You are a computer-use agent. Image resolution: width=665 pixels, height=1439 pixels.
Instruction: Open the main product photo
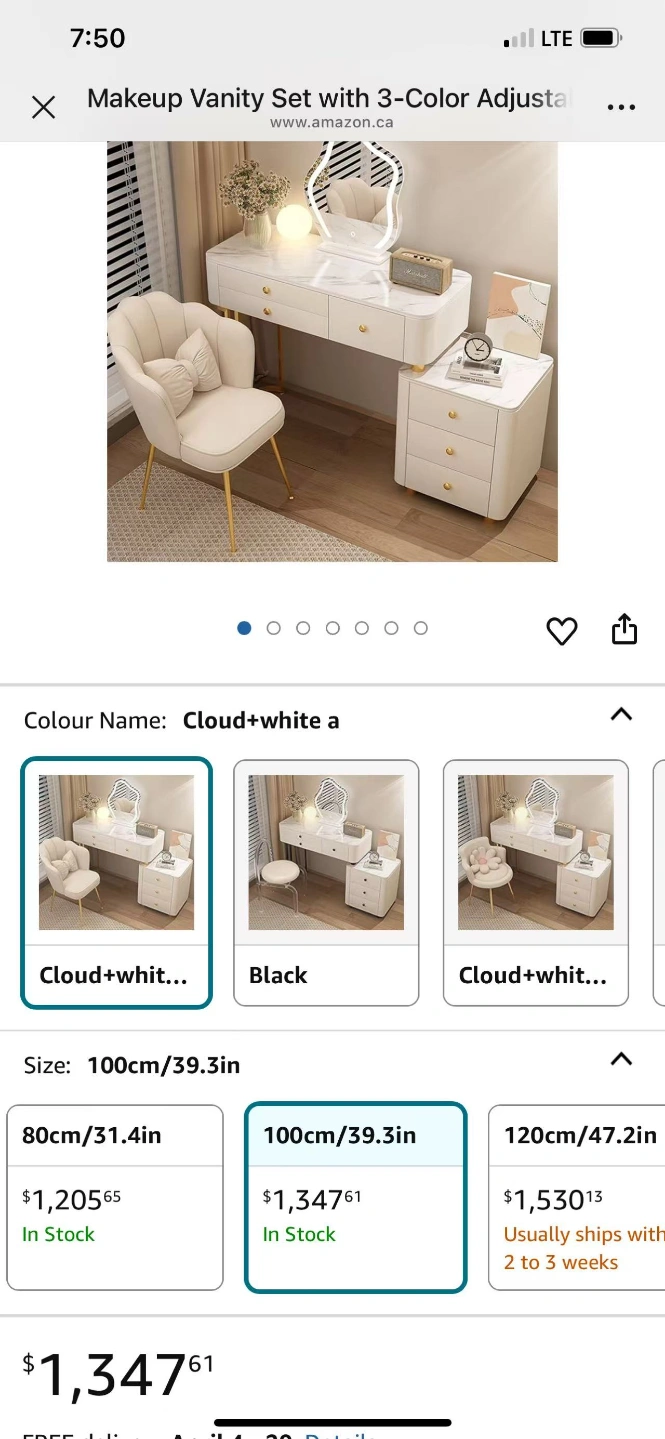click(332, 351)
